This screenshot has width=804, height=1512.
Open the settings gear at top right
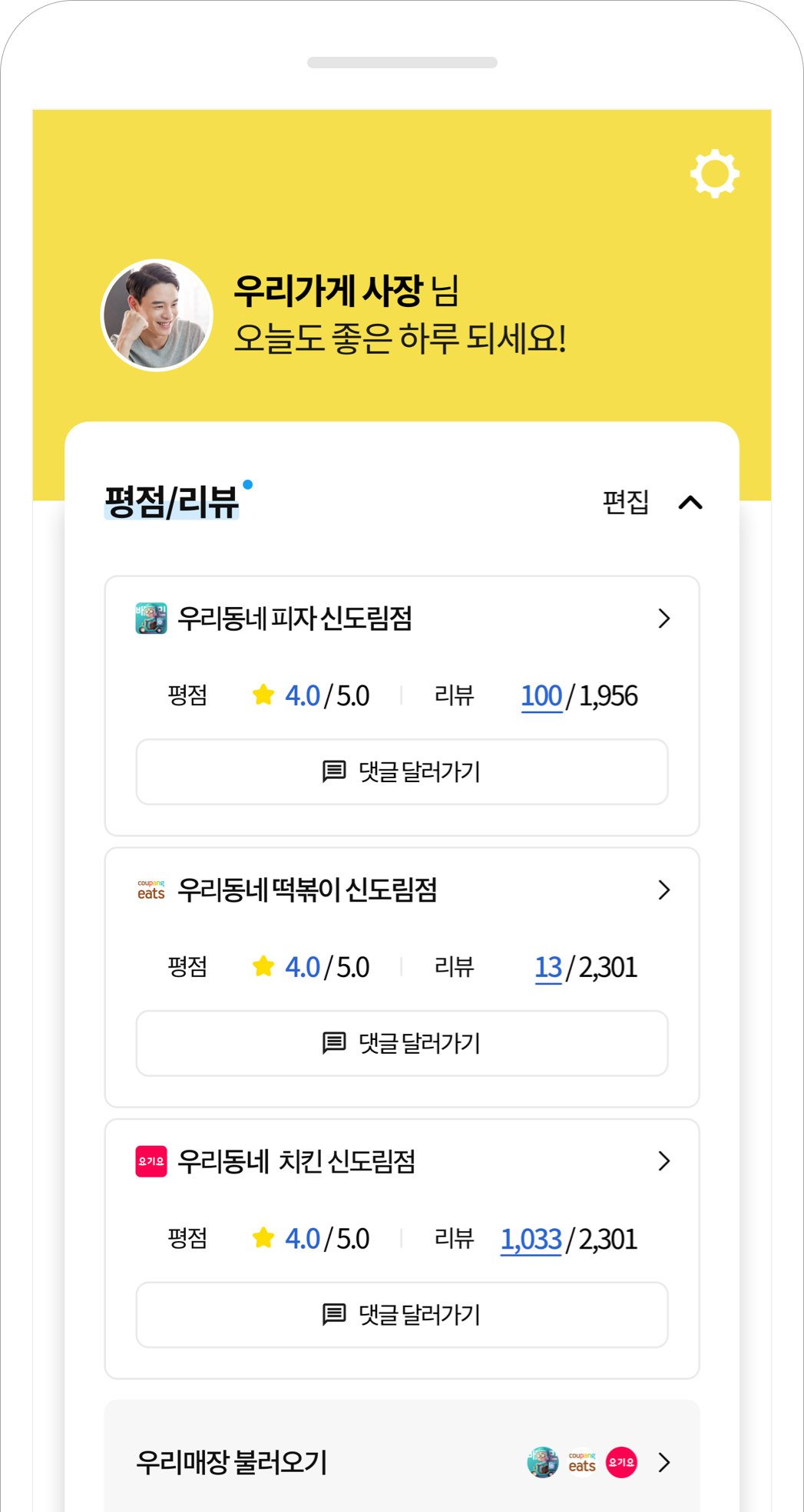(714, 175)
